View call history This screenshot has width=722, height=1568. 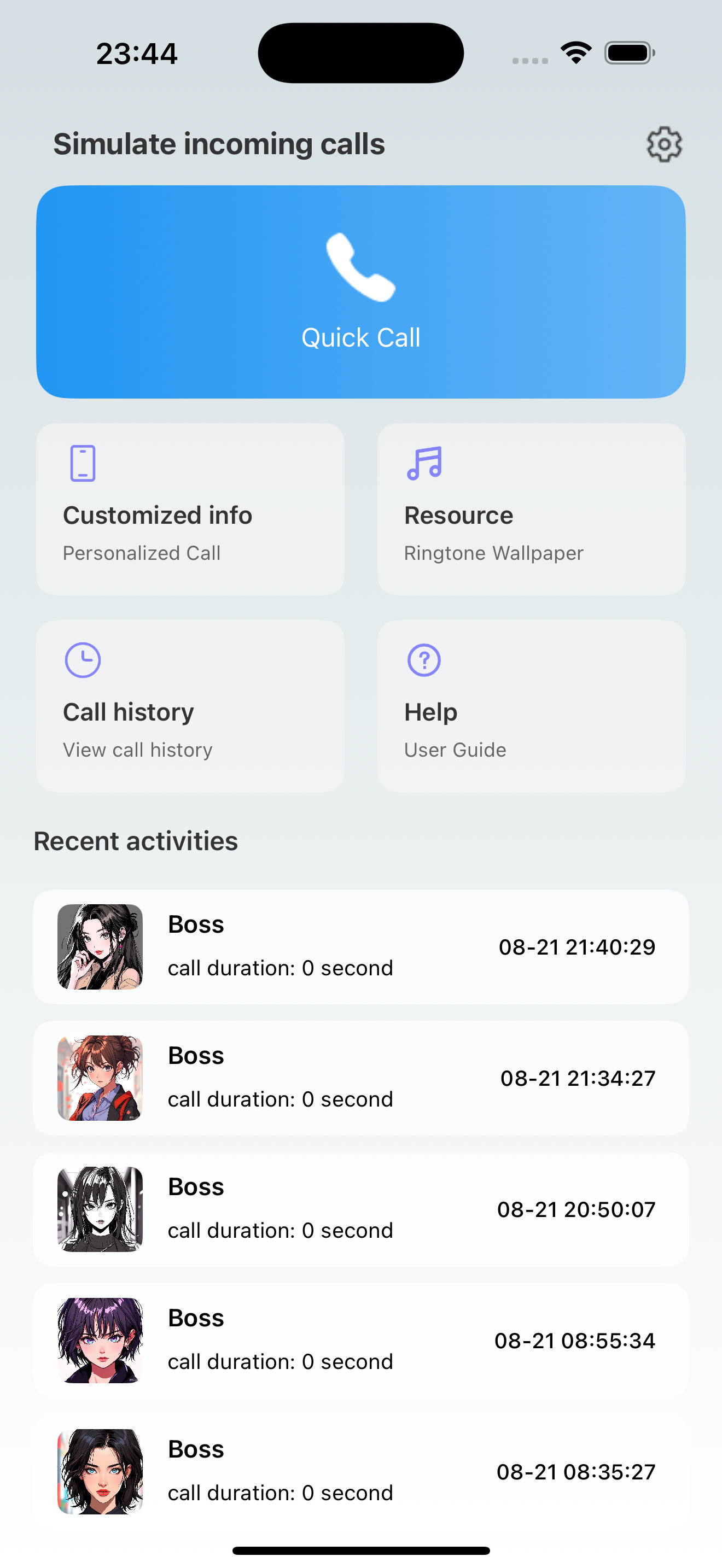(x=189, y=706)
